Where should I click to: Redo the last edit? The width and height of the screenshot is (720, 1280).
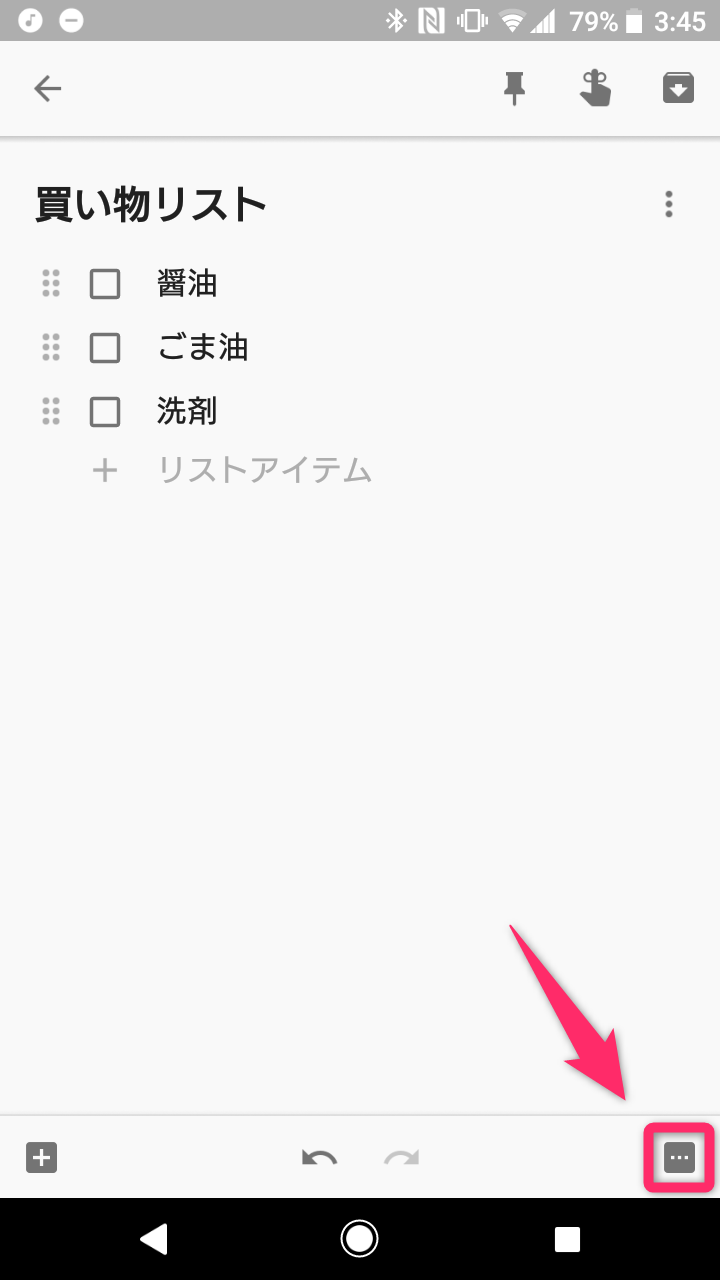(x=402, y=1158)
